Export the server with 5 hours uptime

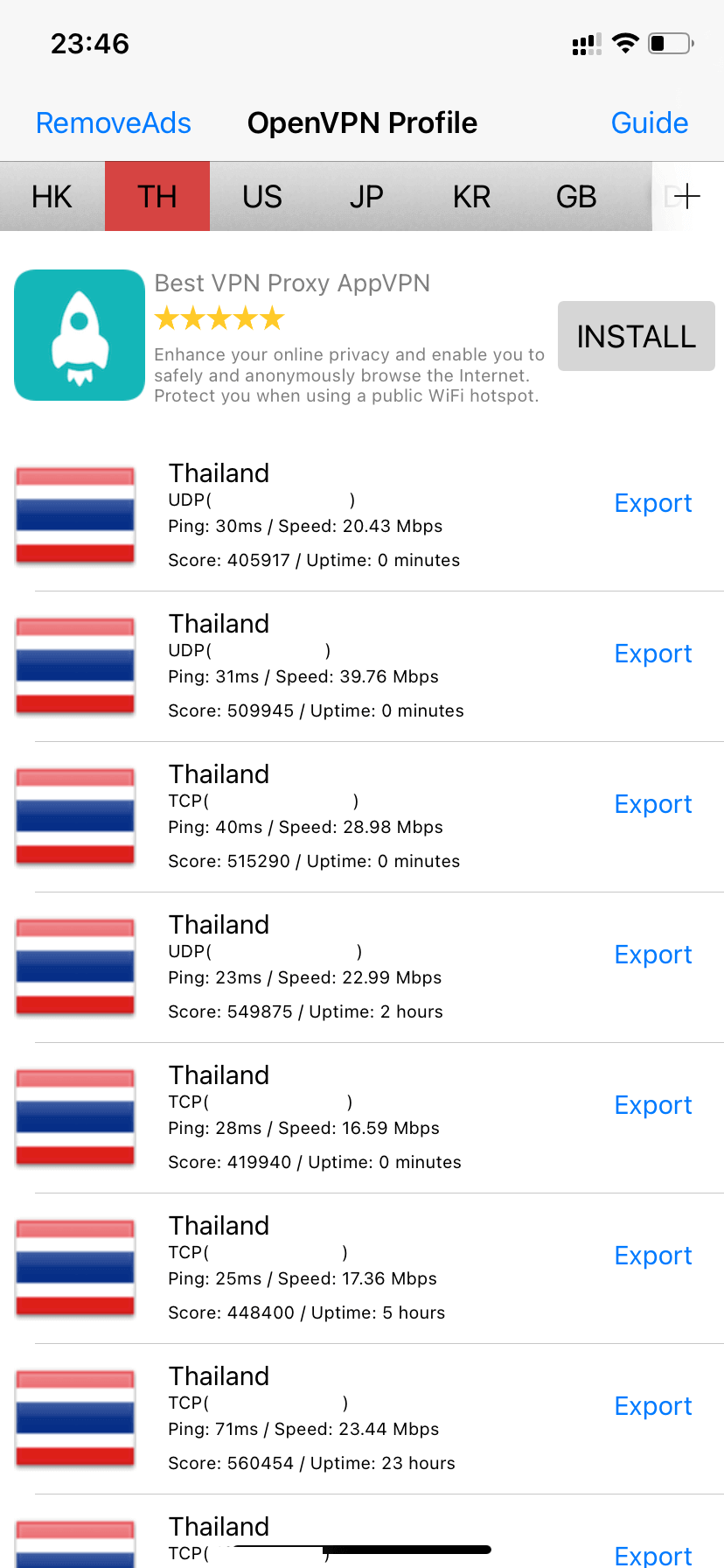[x=652, y=1256]
